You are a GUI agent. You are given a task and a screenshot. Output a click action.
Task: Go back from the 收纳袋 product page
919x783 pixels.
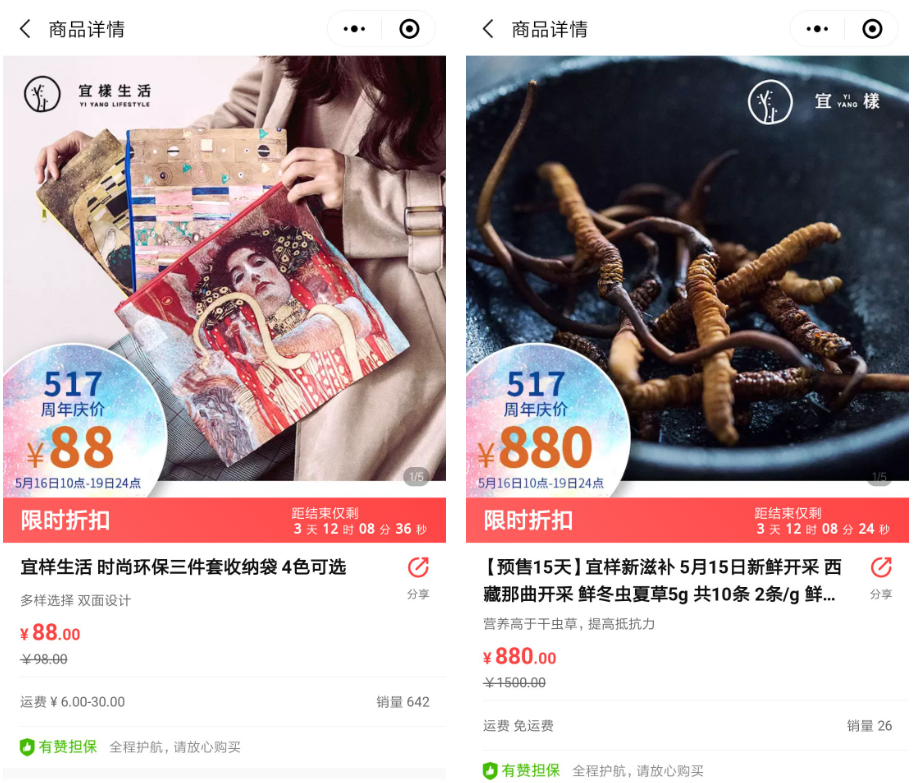pyautogui.click(x=26, y=29)
